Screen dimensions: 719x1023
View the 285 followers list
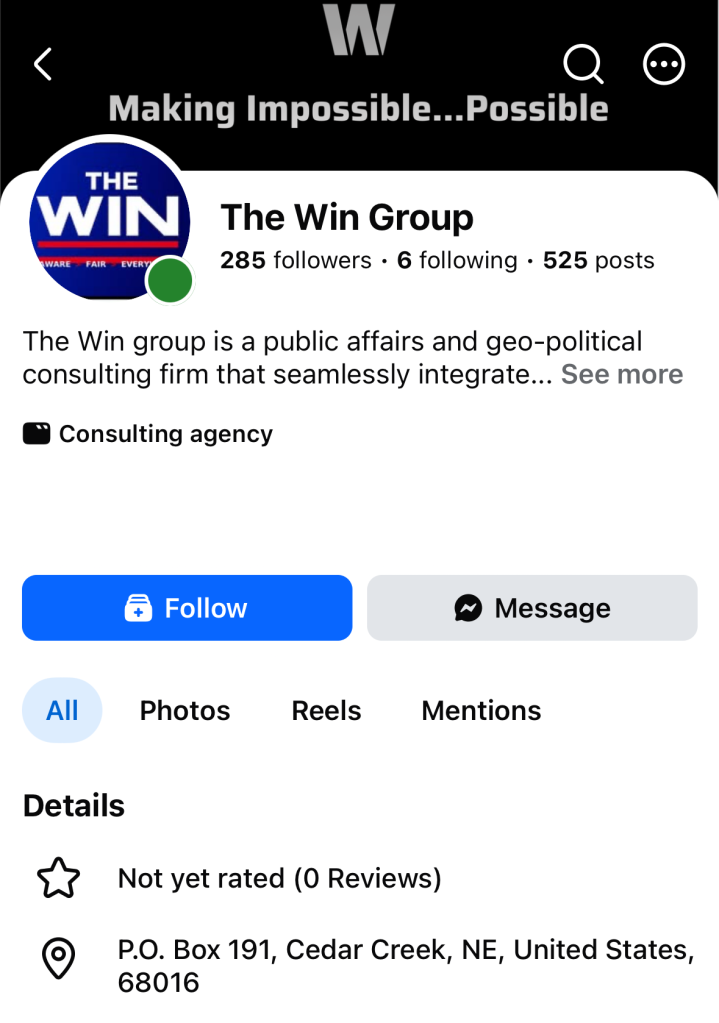(296, 260)
